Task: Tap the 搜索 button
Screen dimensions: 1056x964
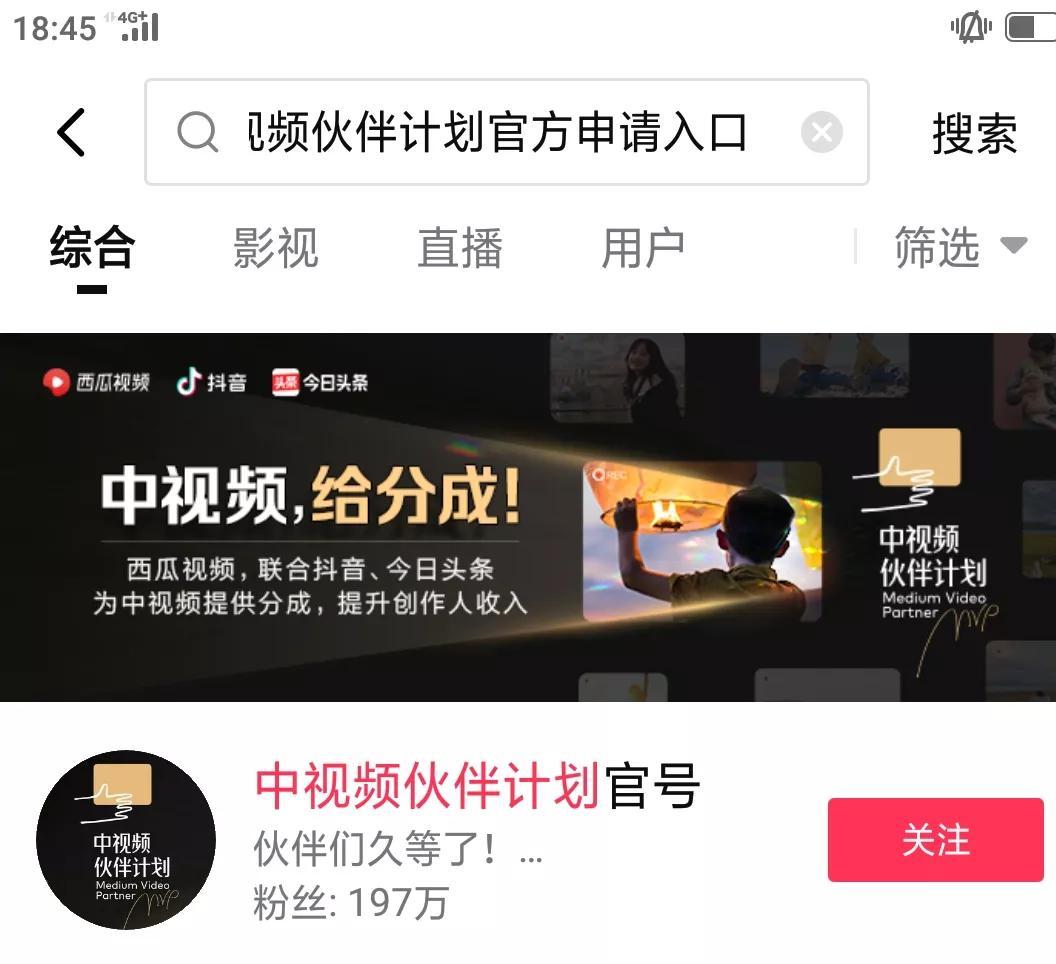Action: [x=973, y=134]
